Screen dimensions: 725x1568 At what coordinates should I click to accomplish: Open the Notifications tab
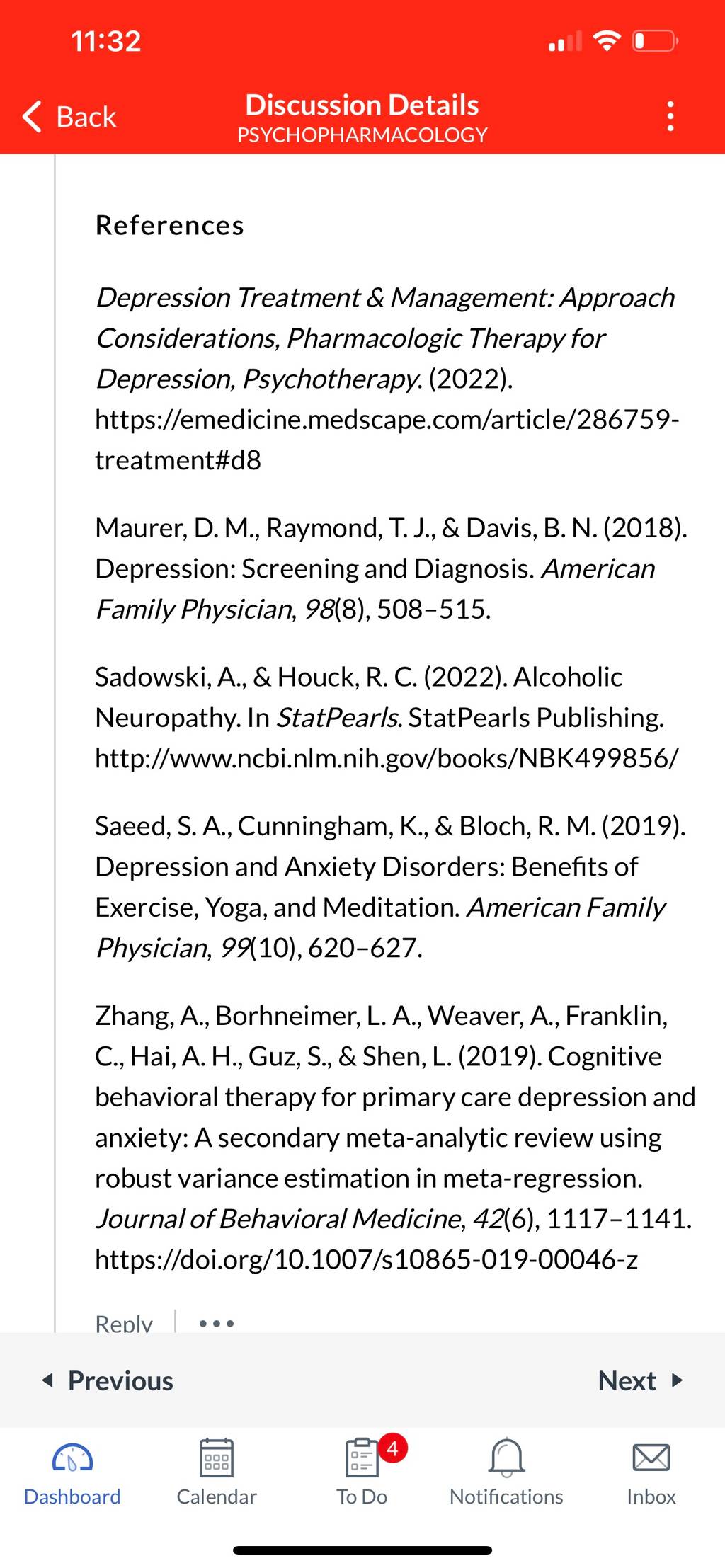506,1472
